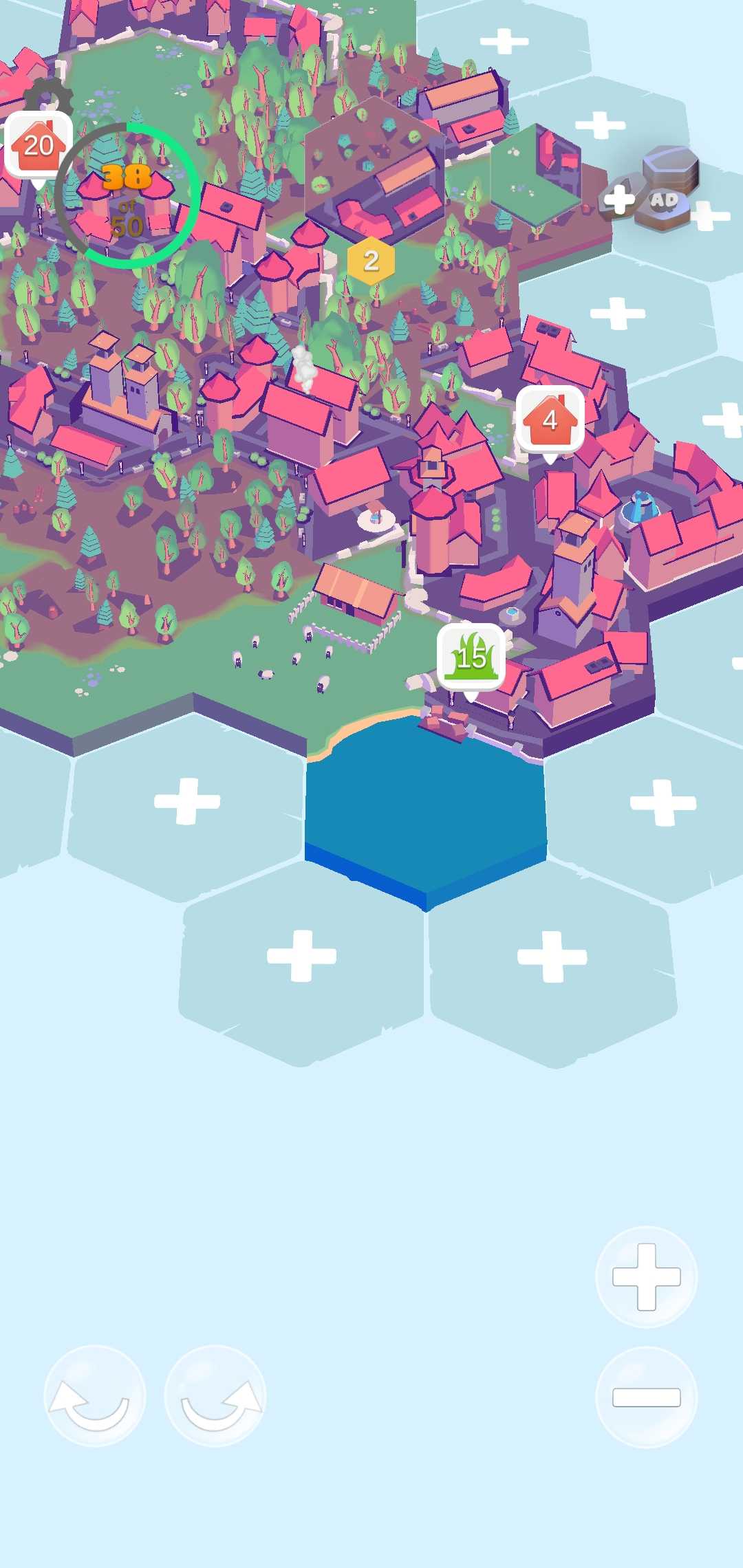
Task: Select the empty hex slot left of the water tile
Action: point(187,801)
